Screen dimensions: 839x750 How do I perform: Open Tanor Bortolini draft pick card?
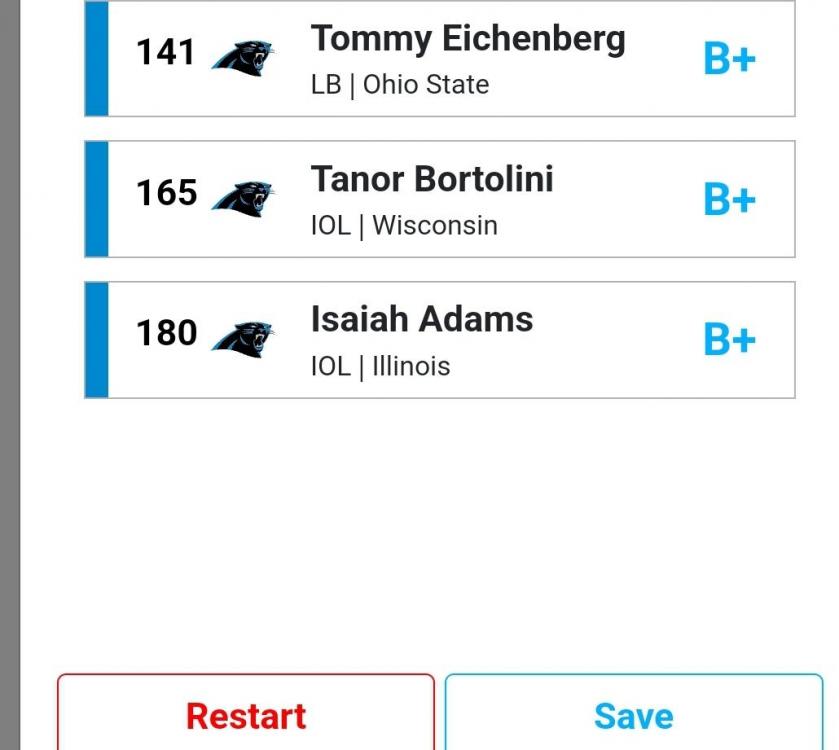[x=440, y=199]
